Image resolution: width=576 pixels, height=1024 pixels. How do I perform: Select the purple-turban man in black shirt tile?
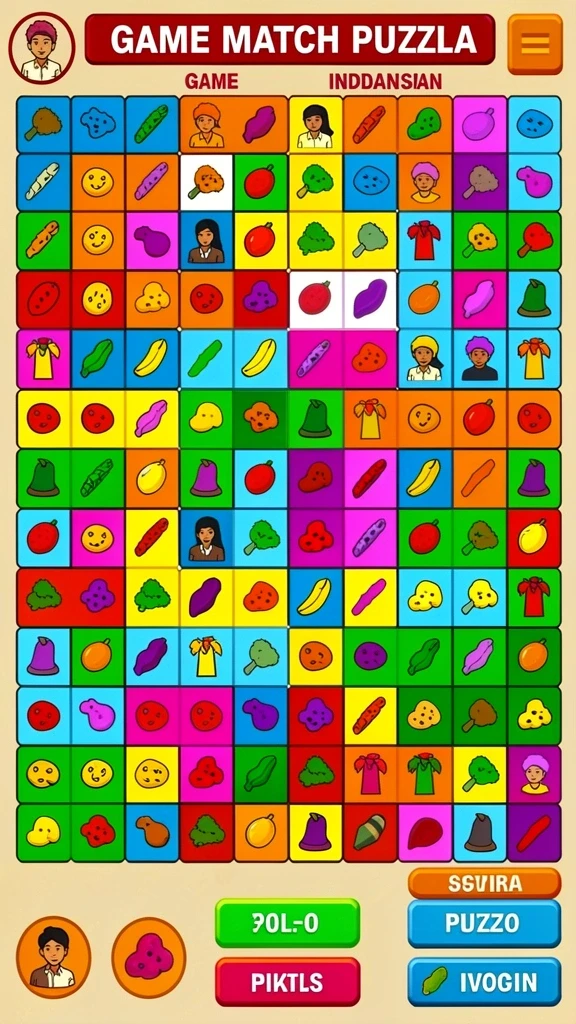[479, 359]
